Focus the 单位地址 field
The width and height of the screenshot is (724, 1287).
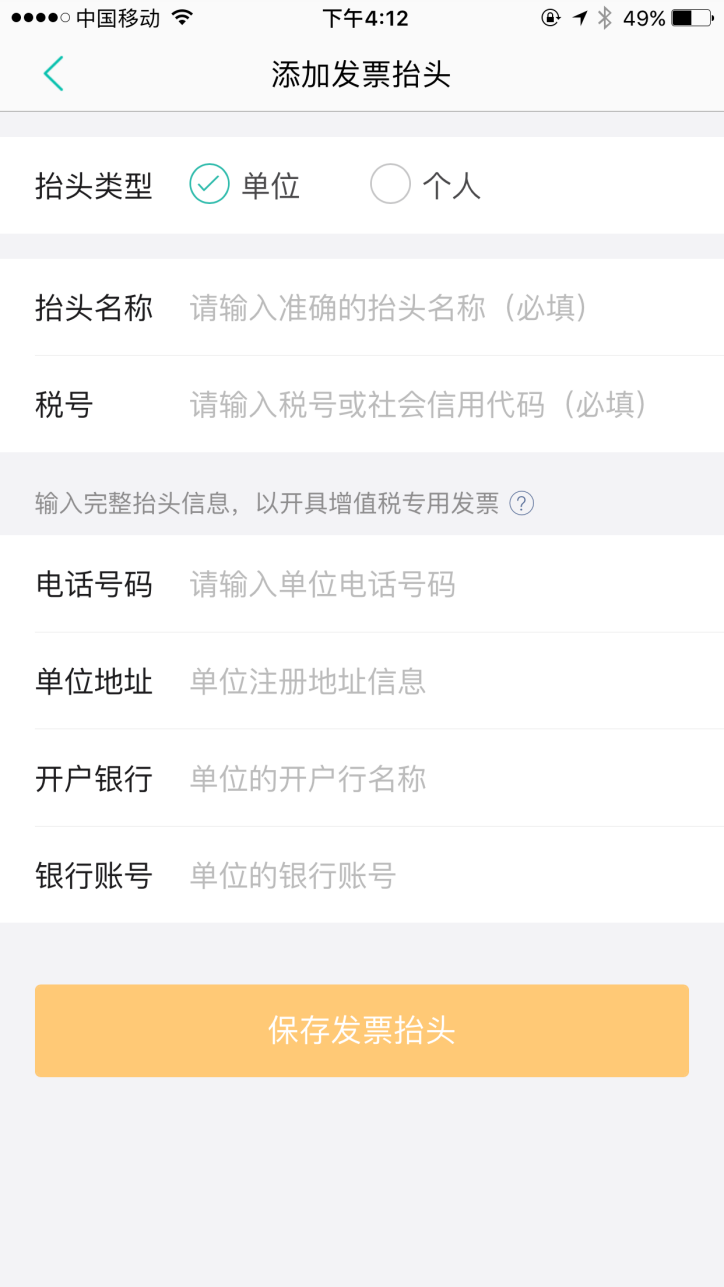[456, 681]
